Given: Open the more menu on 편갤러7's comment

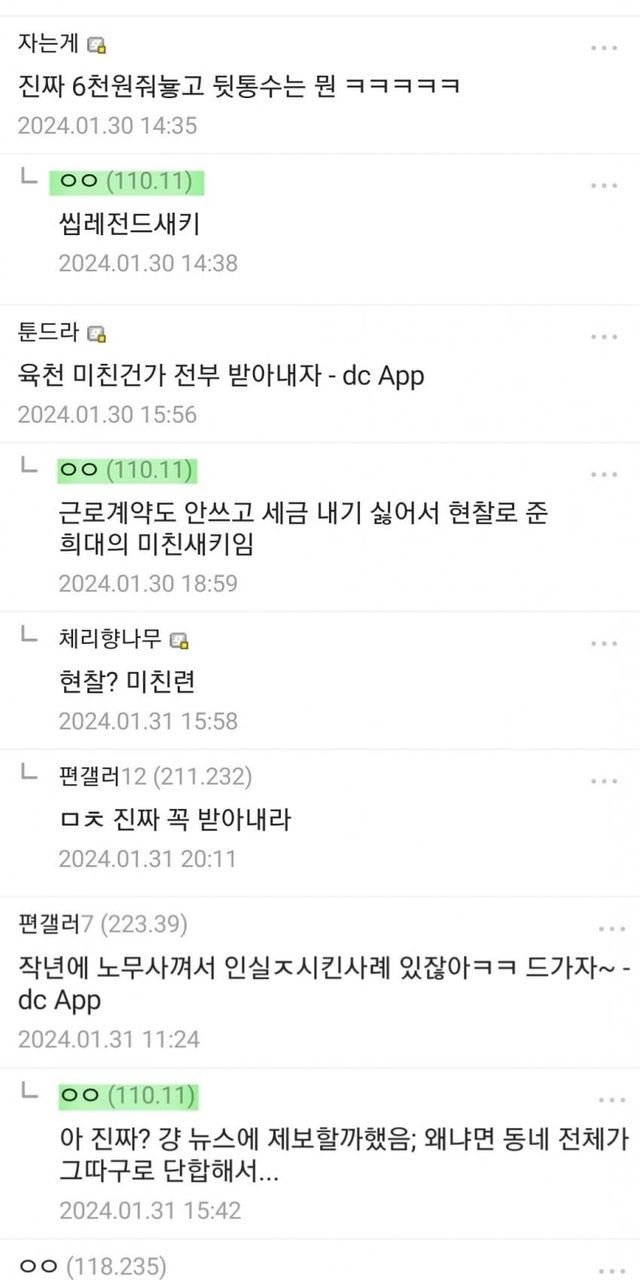Looking at the screenshot, I should [x=603, y=930].
